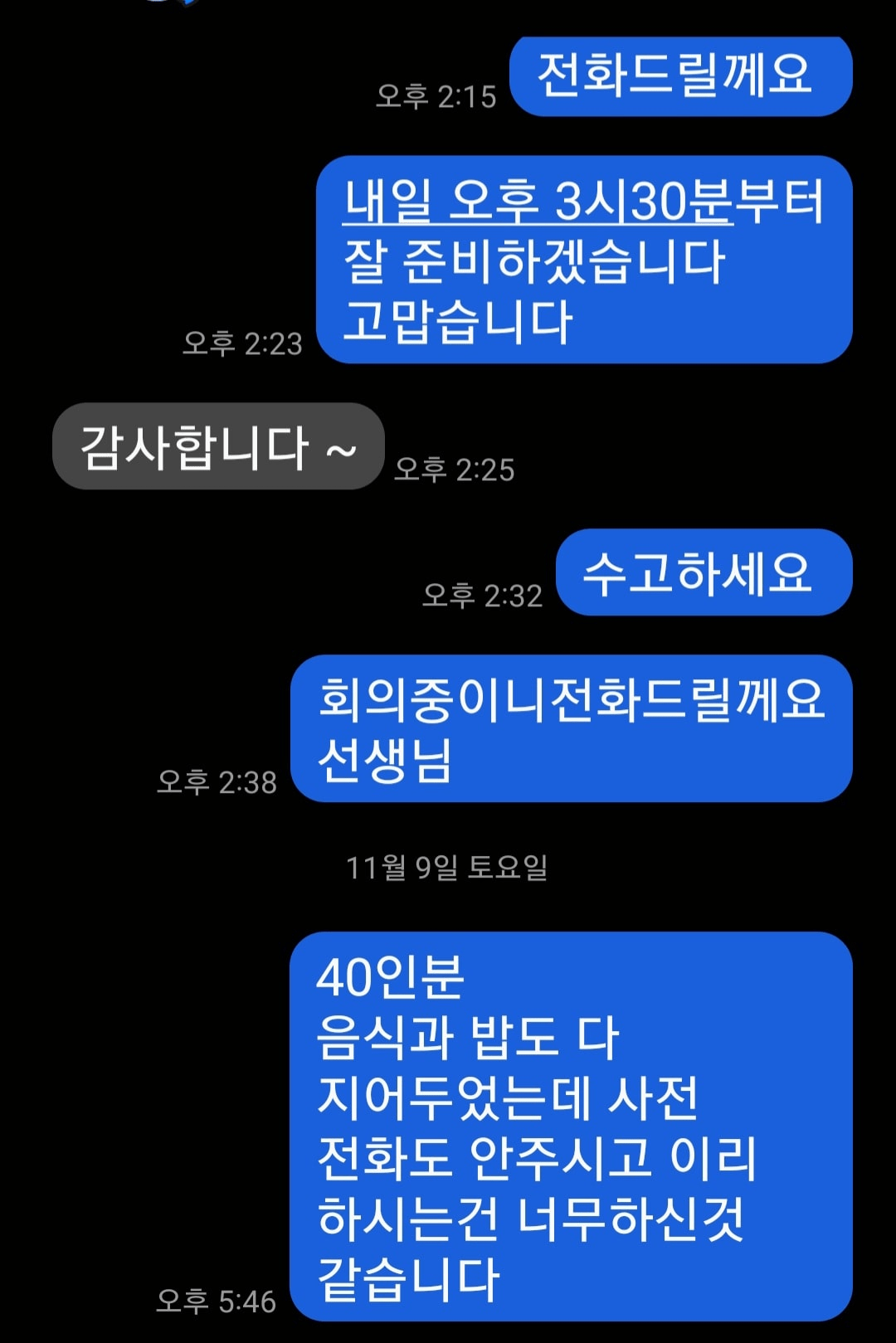Tap the underlined 내일 오후 3시30분 link
This screenshot has width=896, height=1343.
538,202
